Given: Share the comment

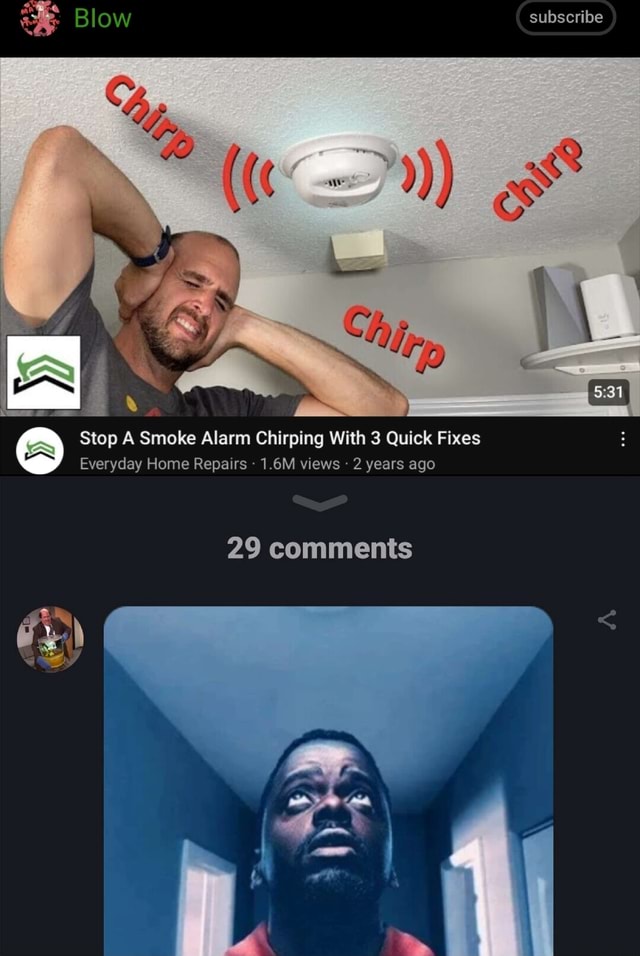Looking at the screenshot, I should coord(607,620).
